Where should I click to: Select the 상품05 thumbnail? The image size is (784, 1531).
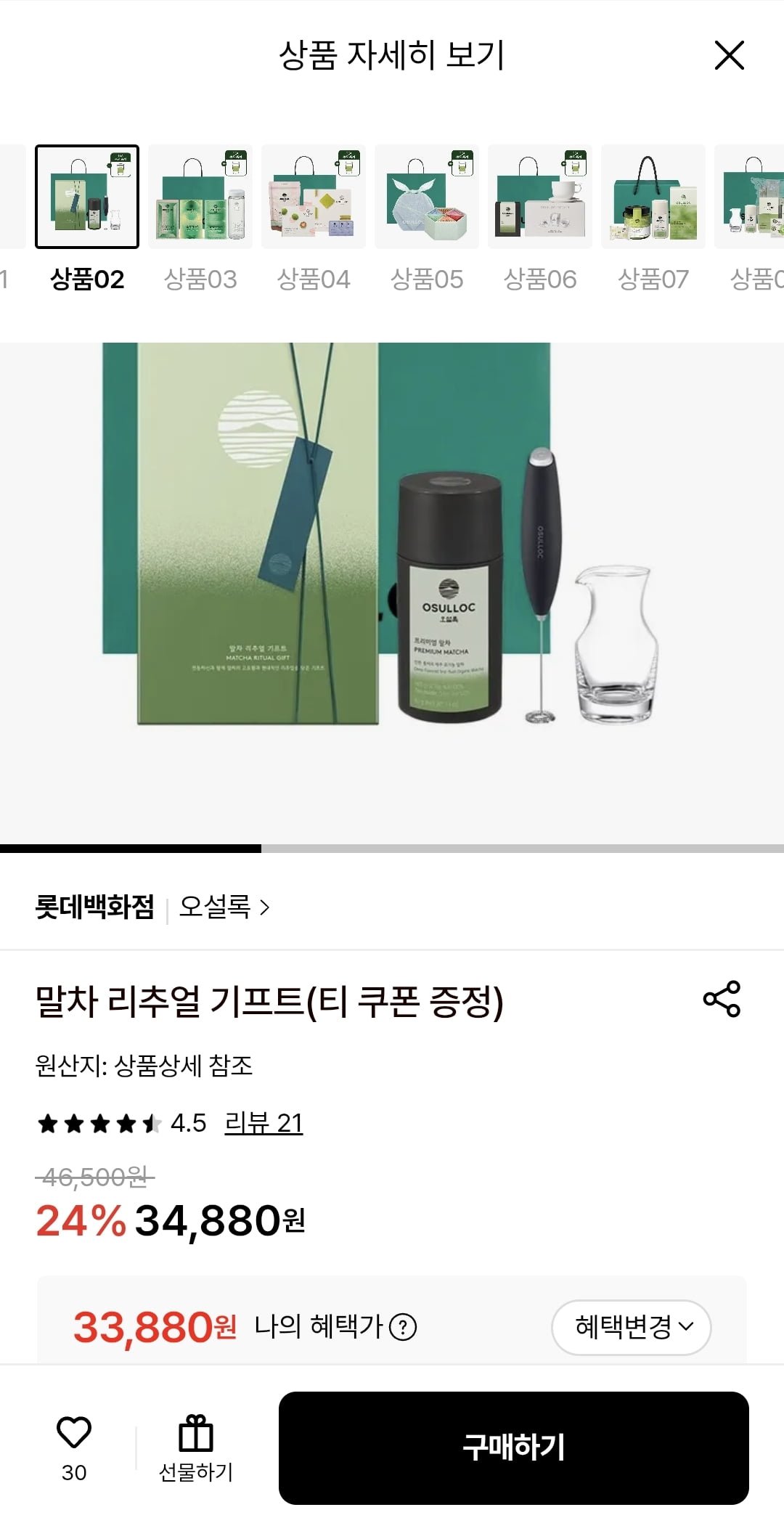(x=427, y=197)
